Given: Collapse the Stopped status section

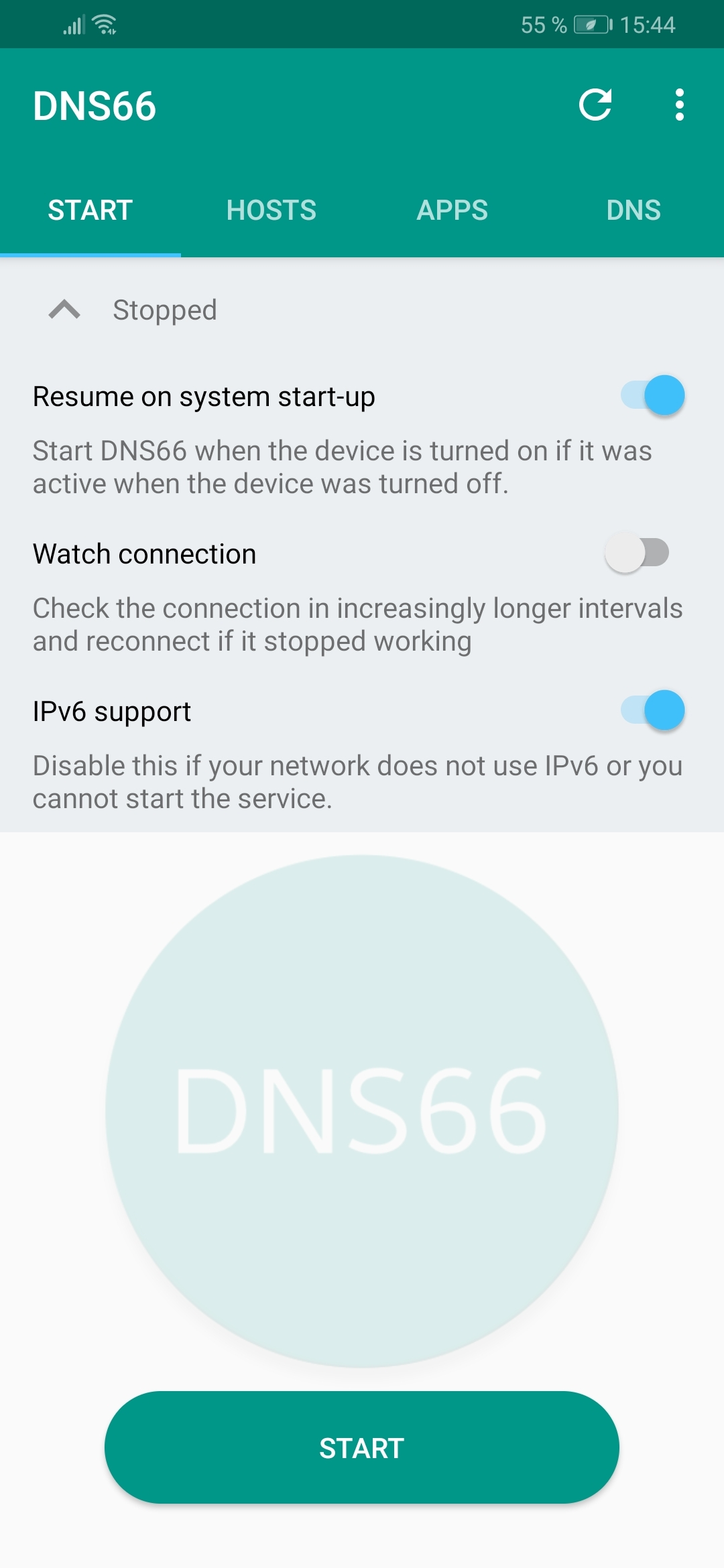Looking at the screenshot, I should coord(65,310).
